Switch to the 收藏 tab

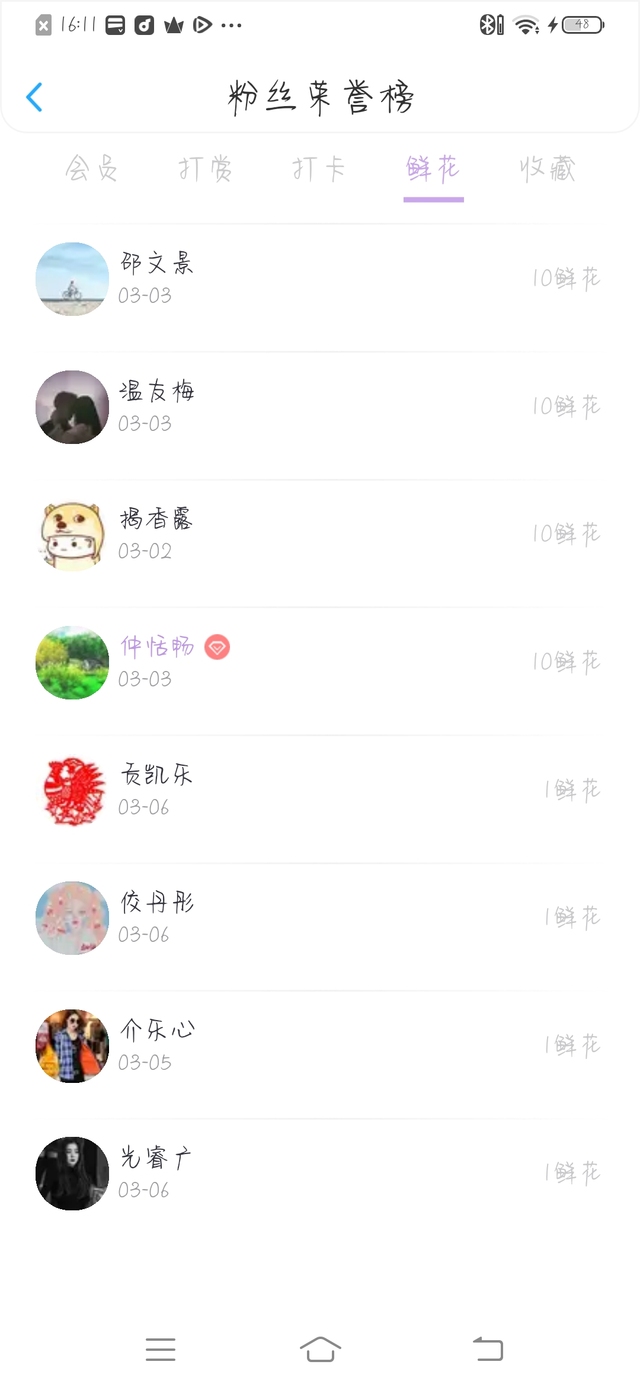[x=548, y=168]
